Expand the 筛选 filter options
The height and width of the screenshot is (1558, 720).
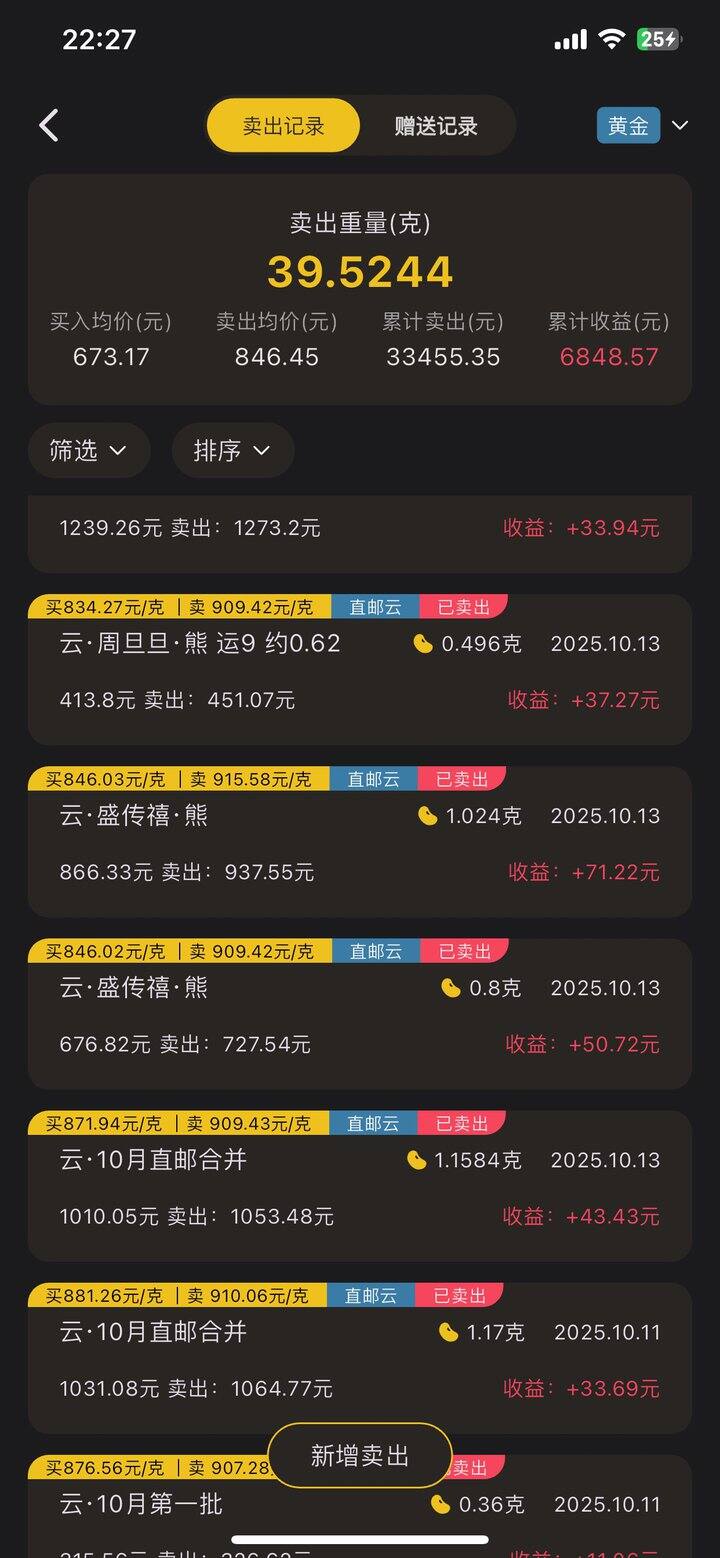88,450
